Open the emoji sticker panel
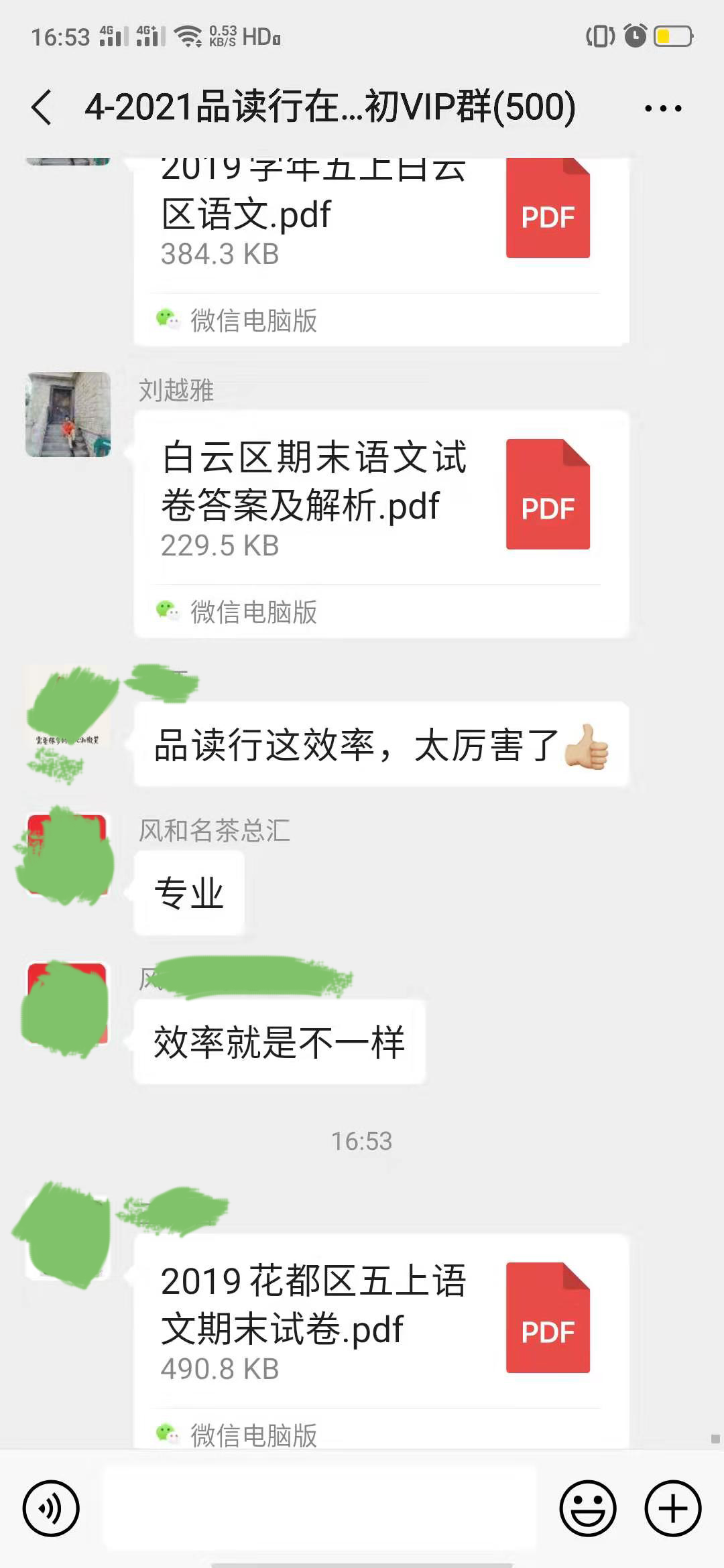Viewport: 724px width, 1568px height. click(x=587, y=1508)
